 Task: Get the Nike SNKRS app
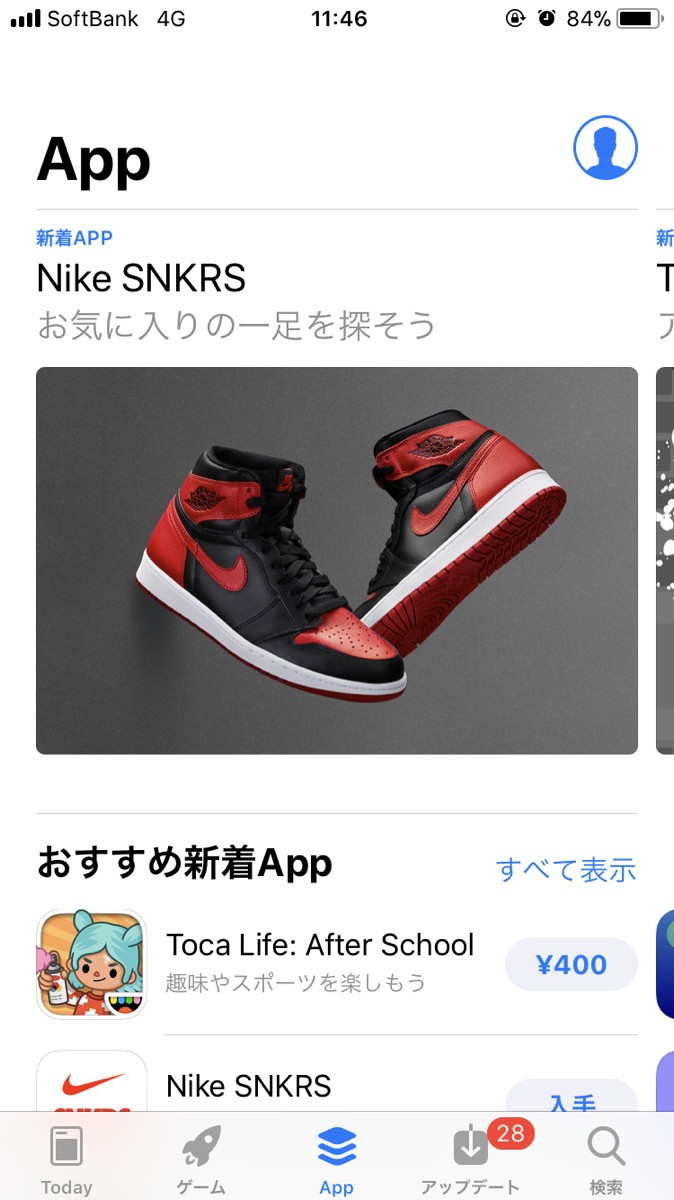pos(571,1098)
